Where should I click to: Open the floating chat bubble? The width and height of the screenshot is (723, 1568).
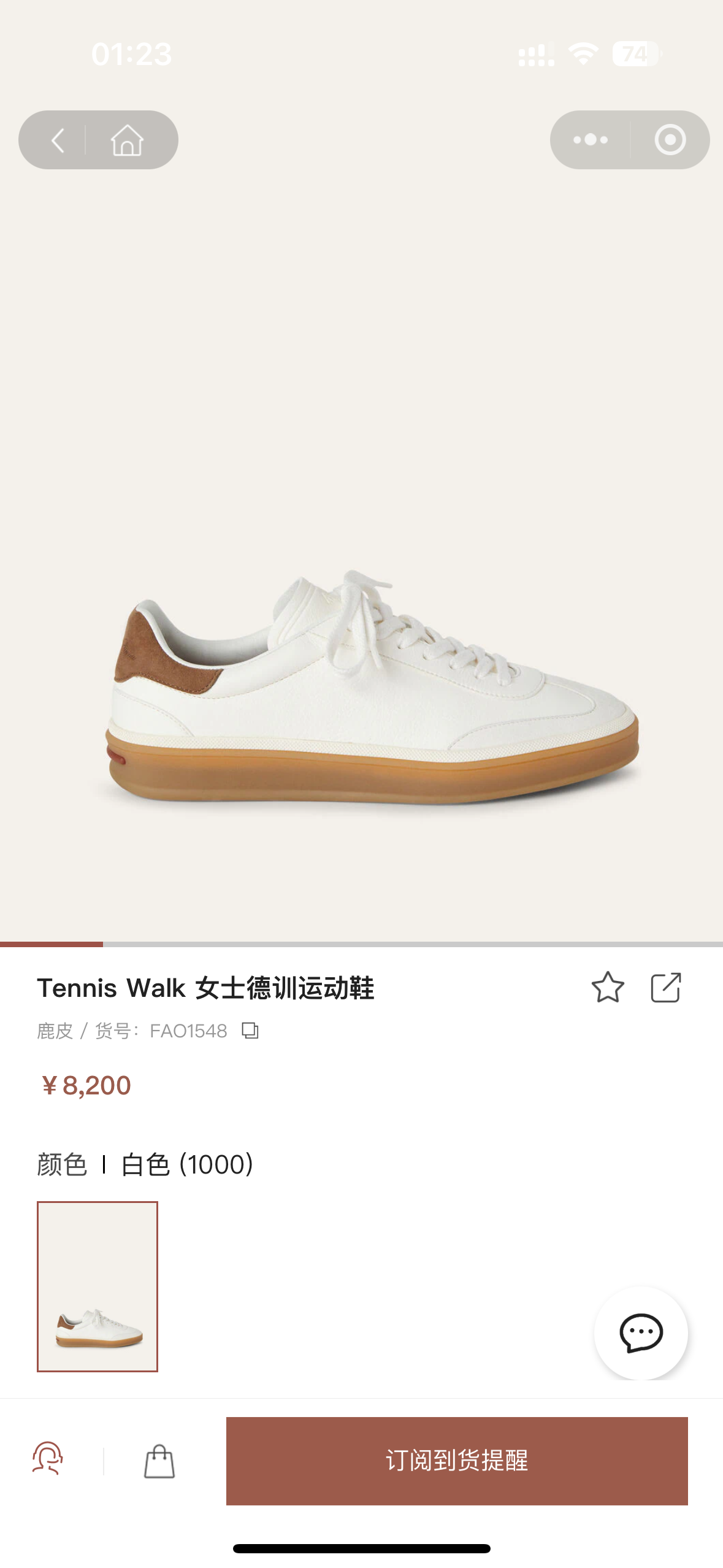click(641, 1332)
